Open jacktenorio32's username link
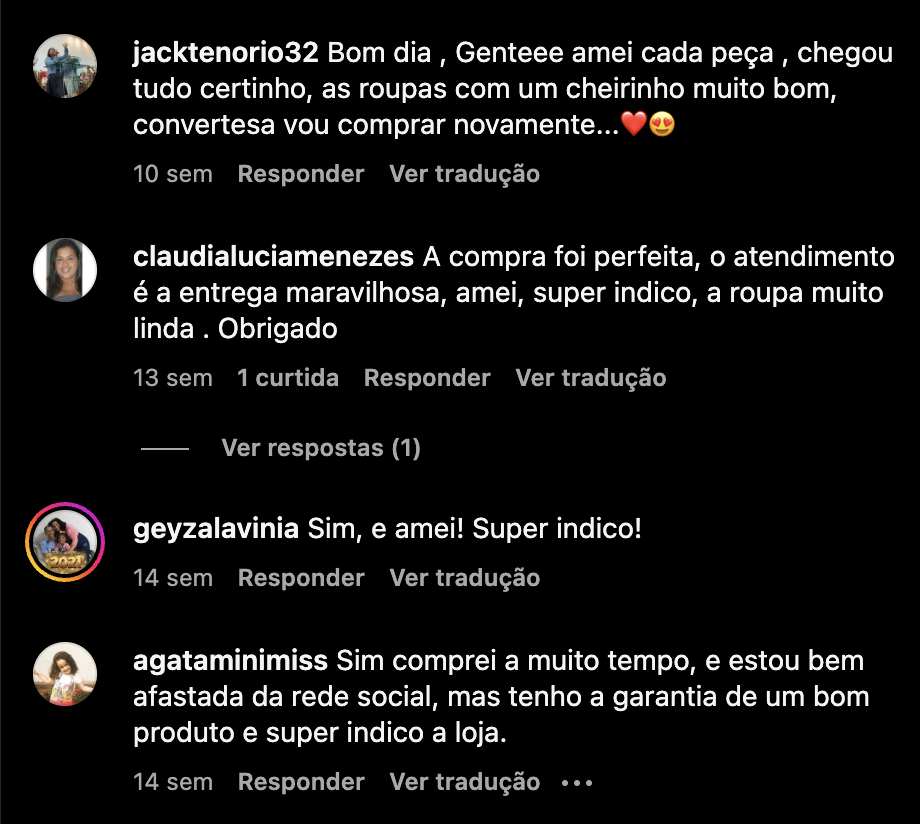Viewport: 920px width, 824px height. 226,52
